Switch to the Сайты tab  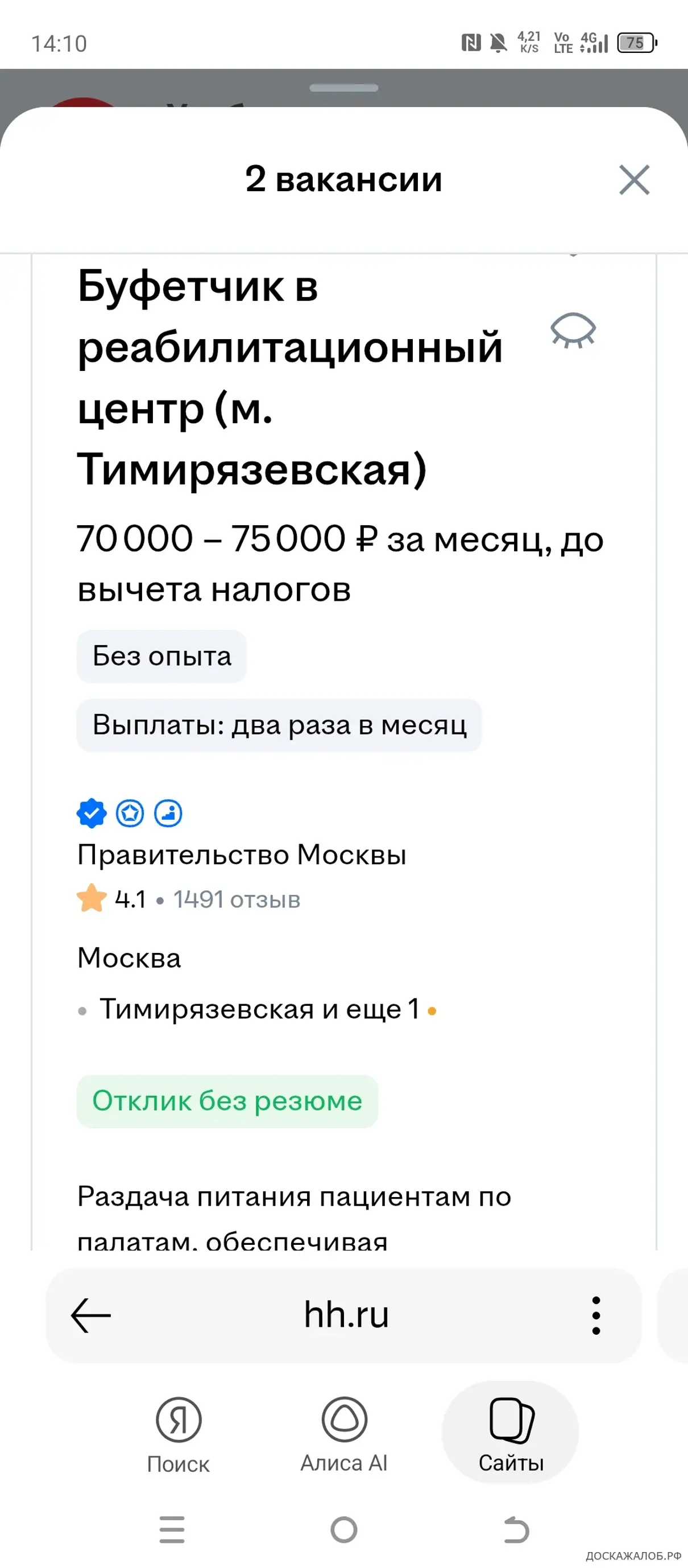(x=511, y=1435)
